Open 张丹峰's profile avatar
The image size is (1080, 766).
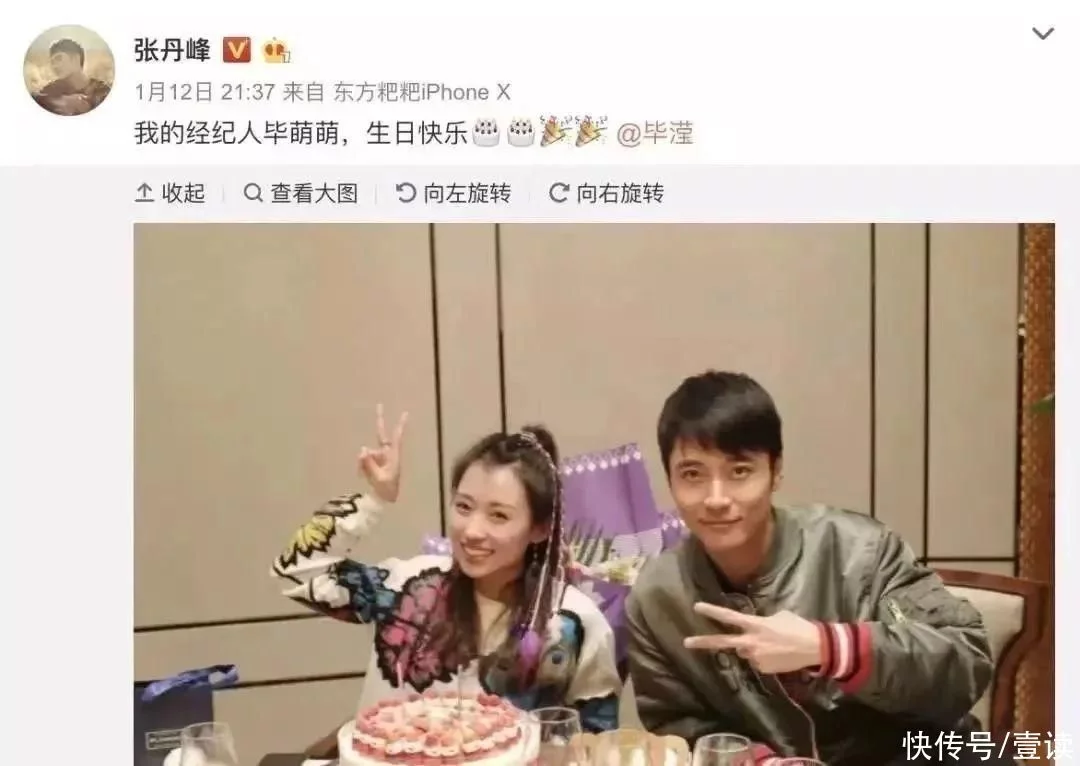tap(69, 70)
